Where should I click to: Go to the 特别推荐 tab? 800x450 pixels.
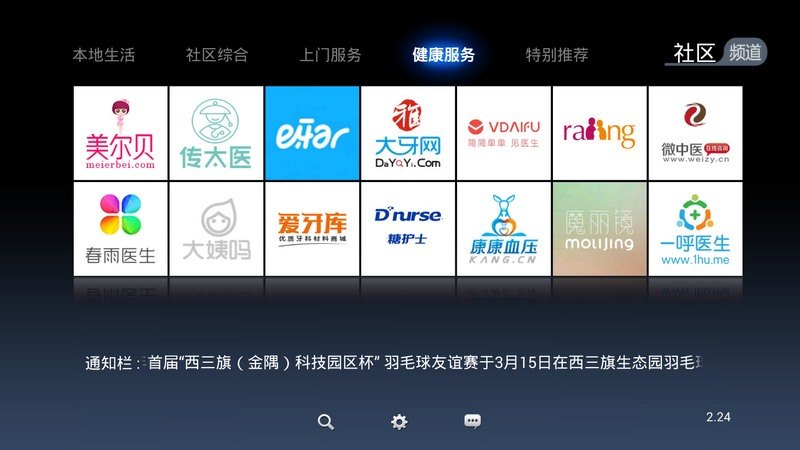[x=557, y=55]
